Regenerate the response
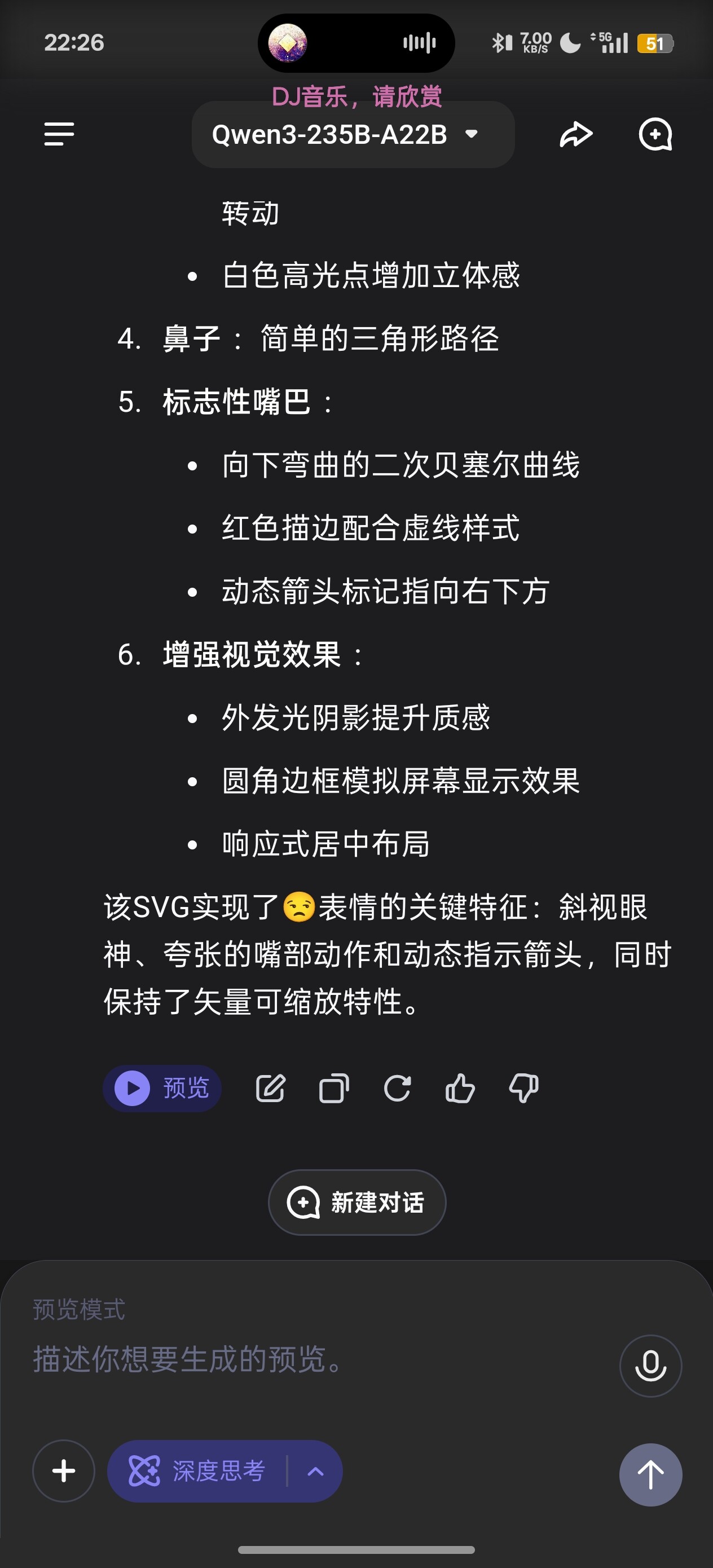 tap(397, 1089)
